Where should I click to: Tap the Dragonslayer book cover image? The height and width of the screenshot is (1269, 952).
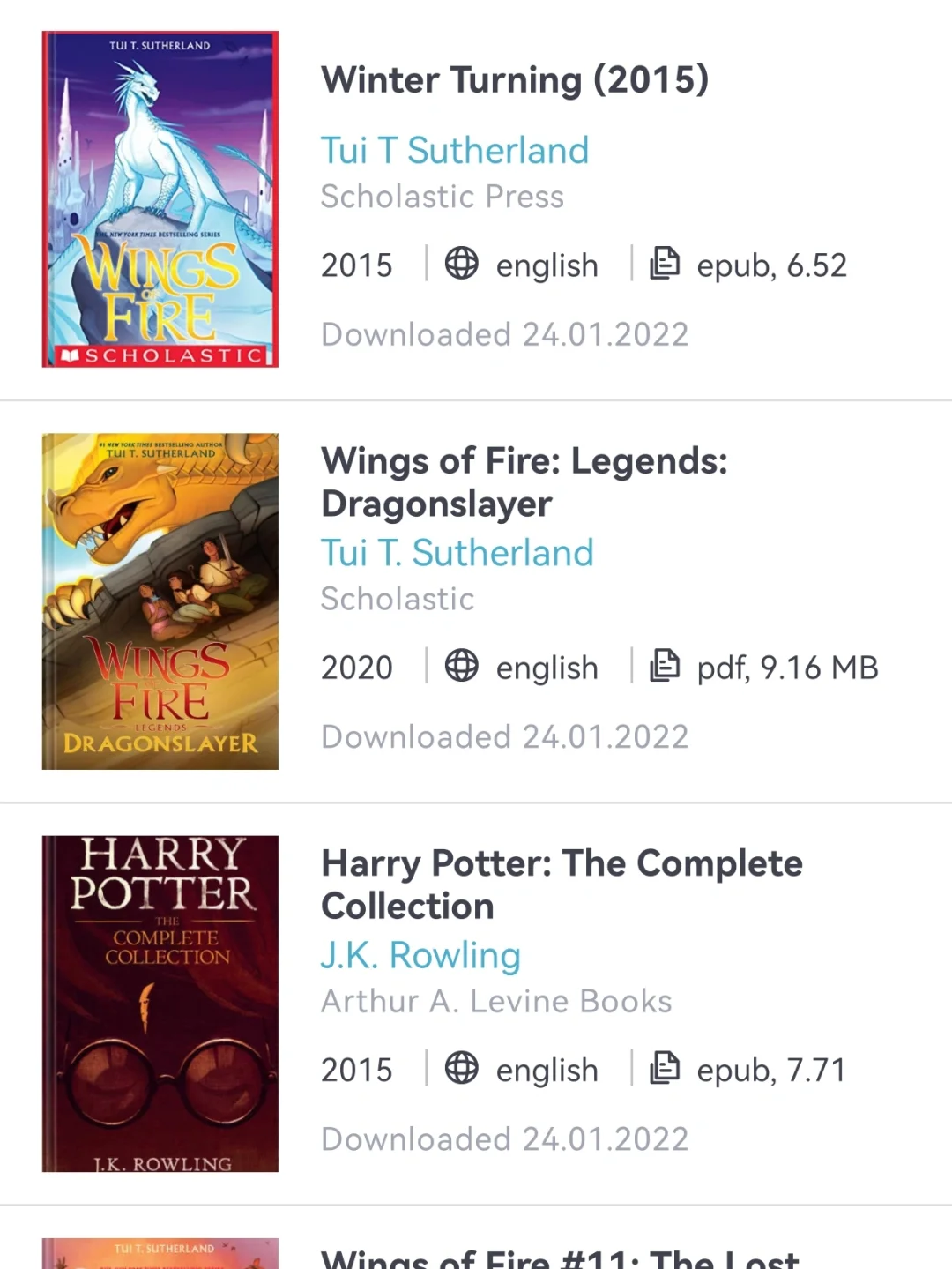pyautogui.click(x=160, y=601)
